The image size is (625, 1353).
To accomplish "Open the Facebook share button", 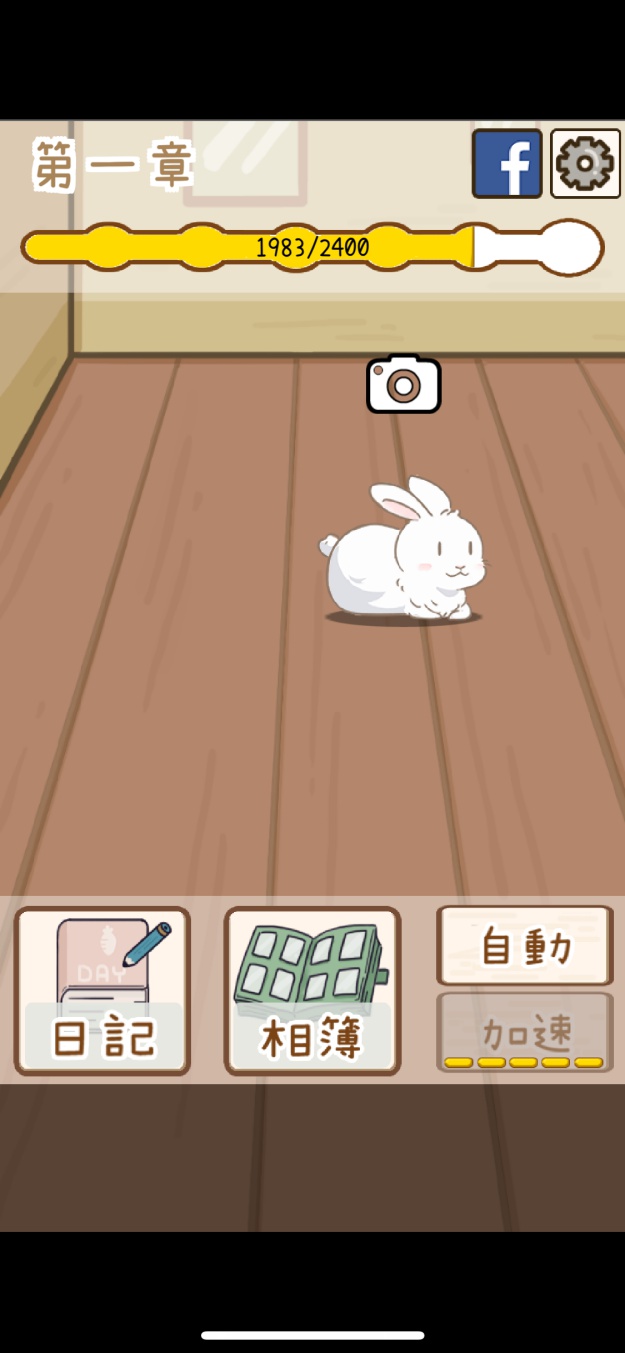I will tap(507, 164).
